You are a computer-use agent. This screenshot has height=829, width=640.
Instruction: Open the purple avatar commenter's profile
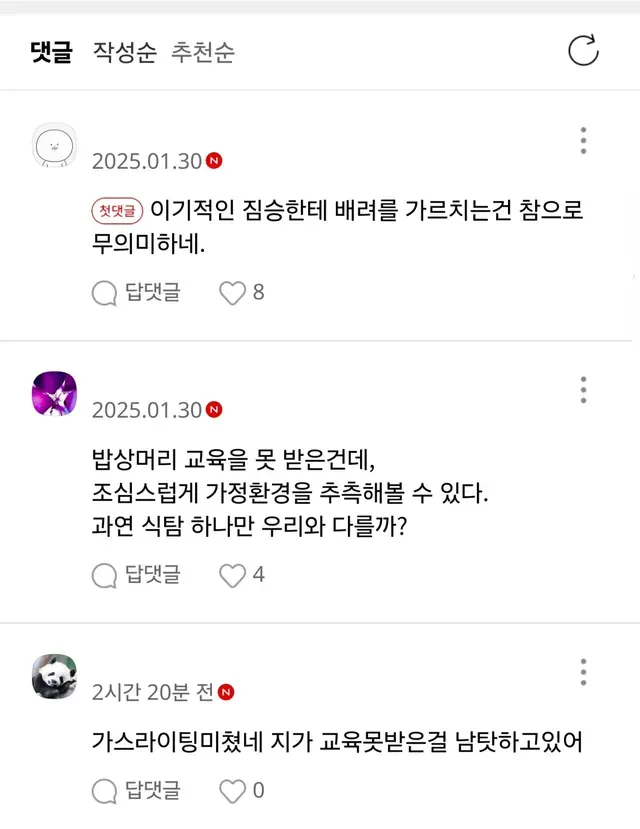pos(55,394)
